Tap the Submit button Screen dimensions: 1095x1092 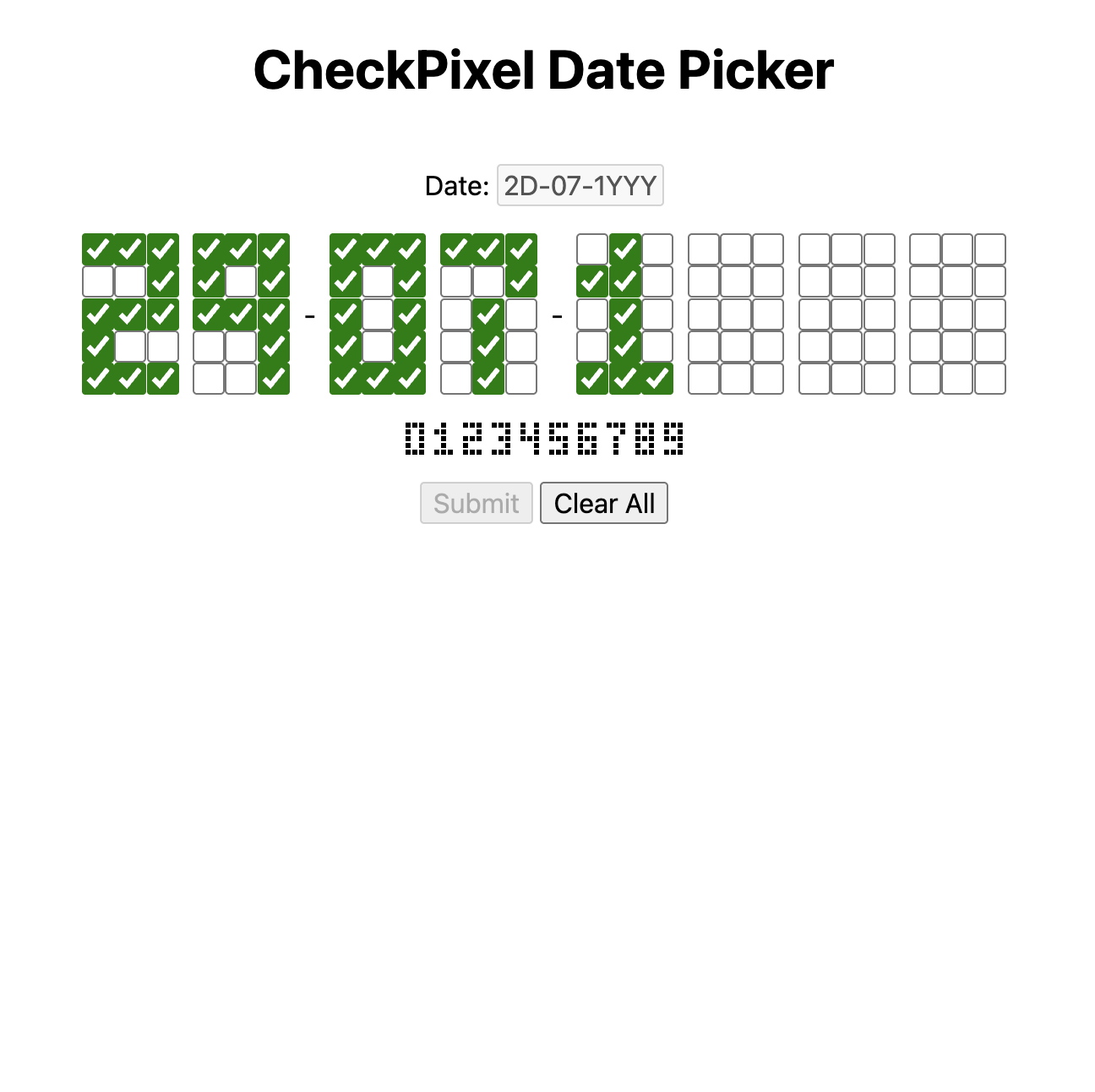click(476, 503)
